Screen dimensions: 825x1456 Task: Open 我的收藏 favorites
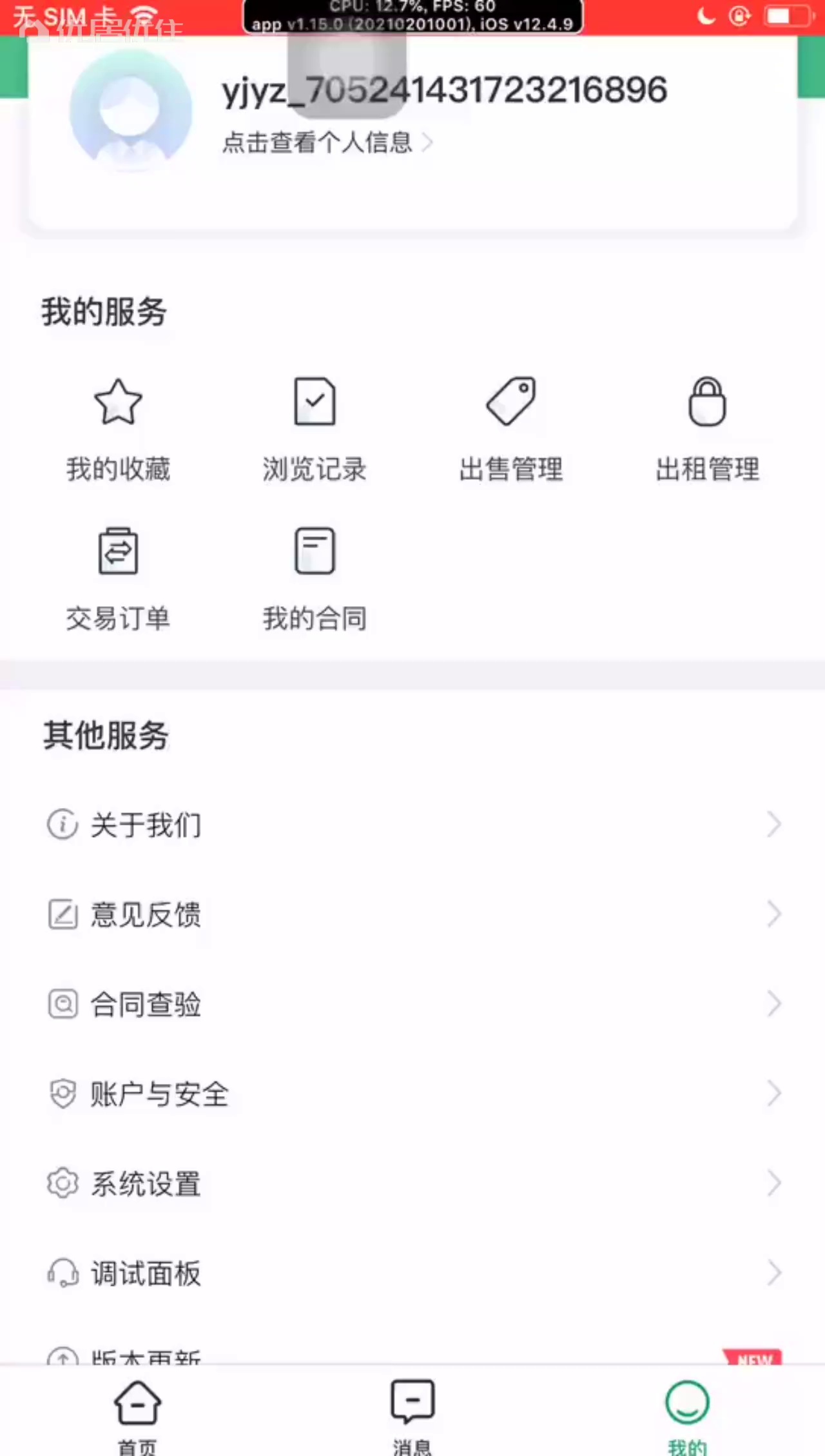coord(118,429)
